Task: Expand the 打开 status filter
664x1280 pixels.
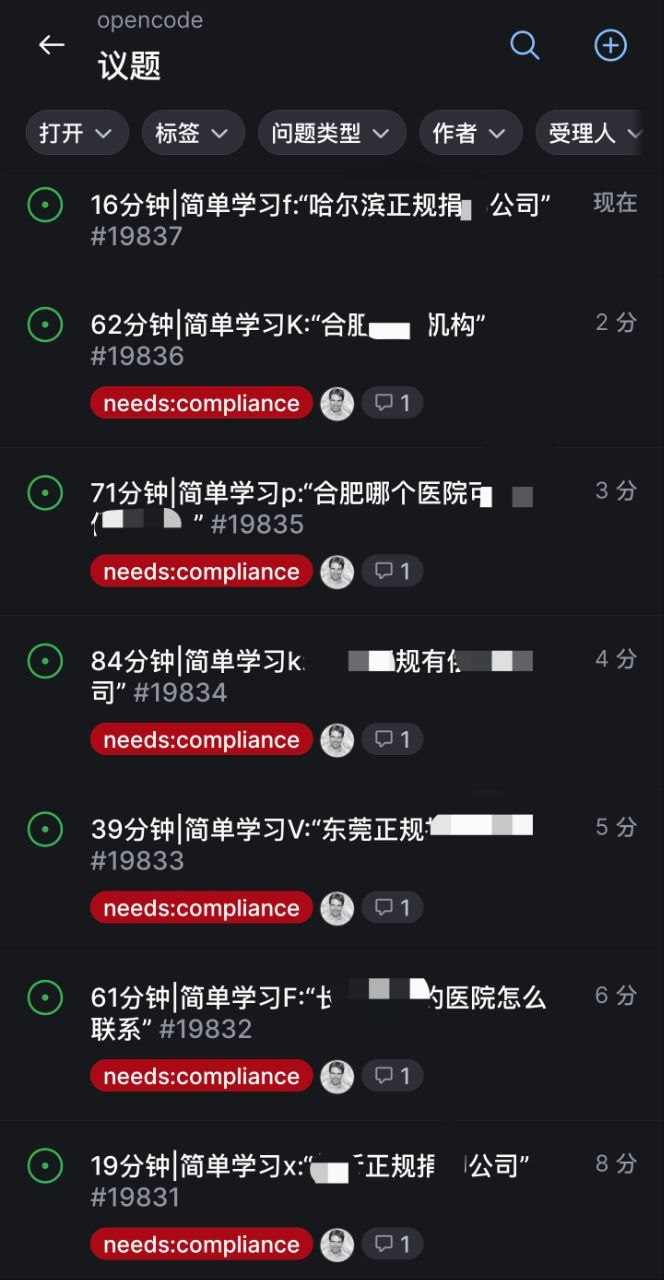Action: [x=76, y=133]
